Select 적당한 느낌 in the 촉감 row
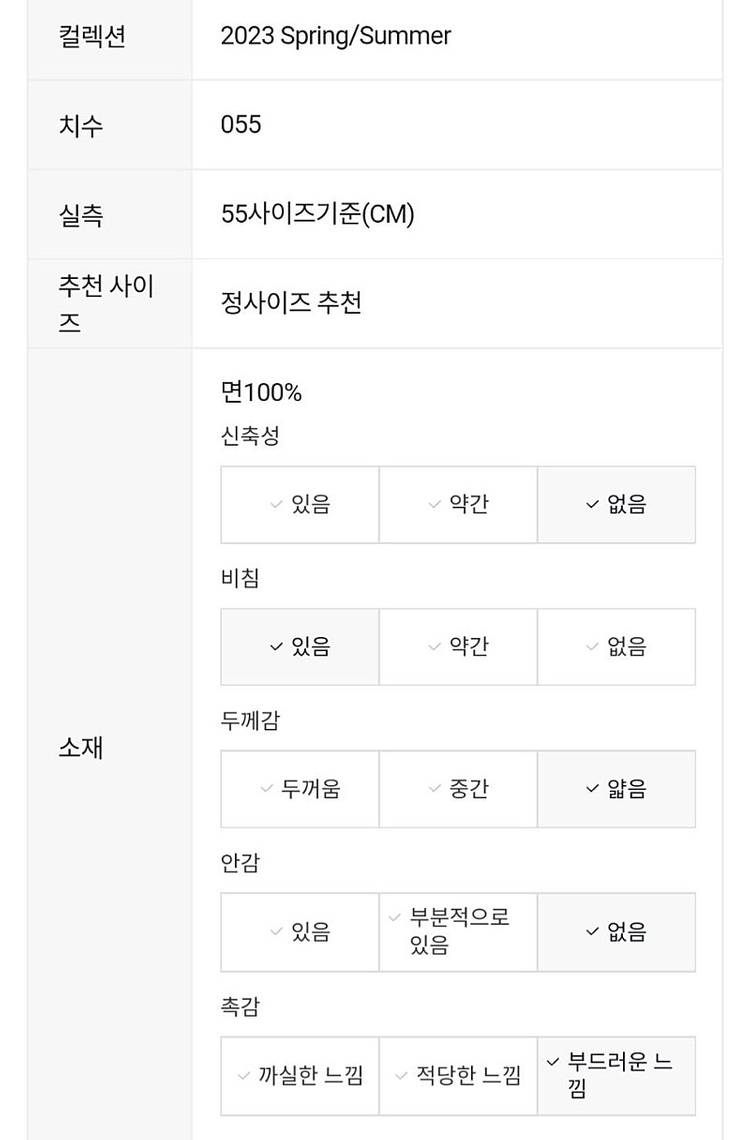This screenshot has height=1140, width=750. click(458, 1075)
